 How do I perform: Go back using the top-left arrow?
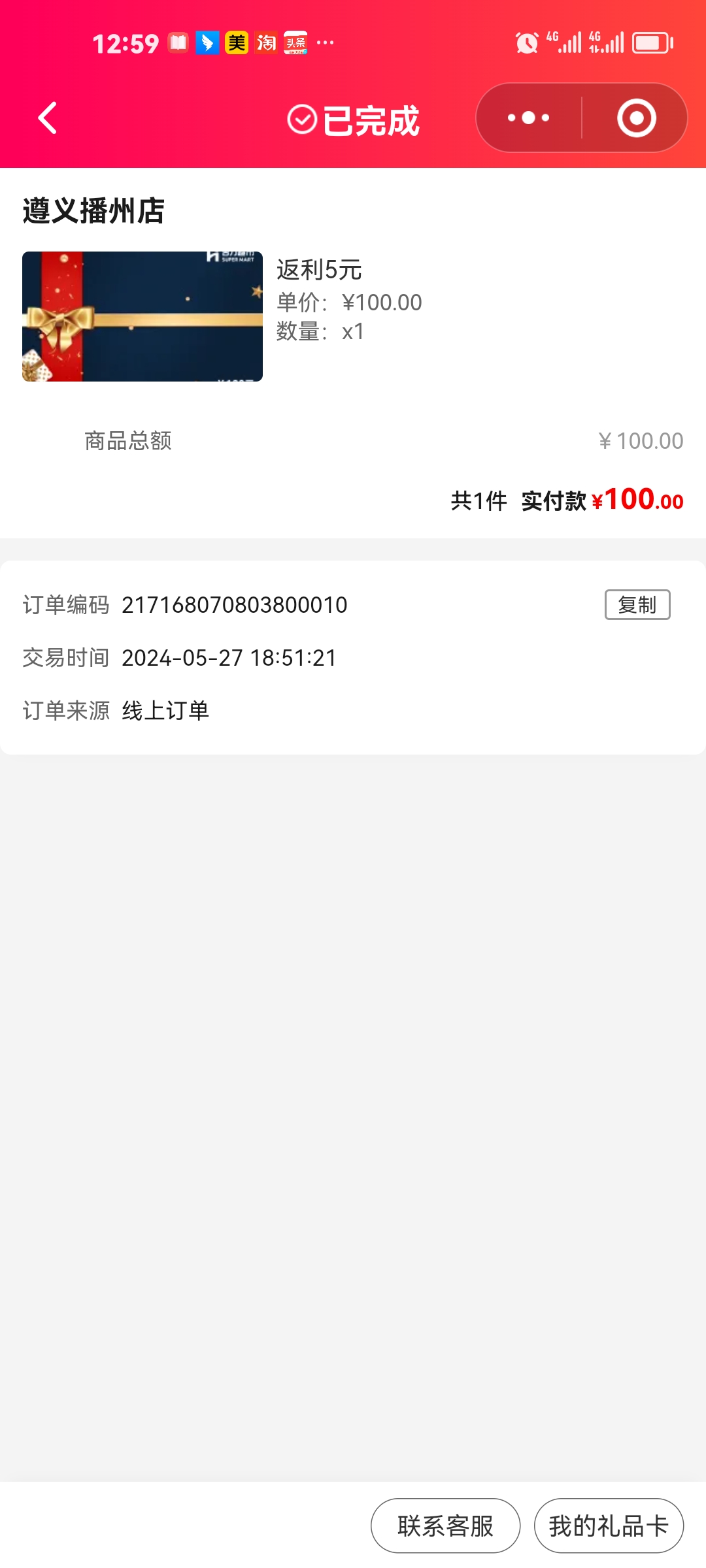[x=48, y=118]
